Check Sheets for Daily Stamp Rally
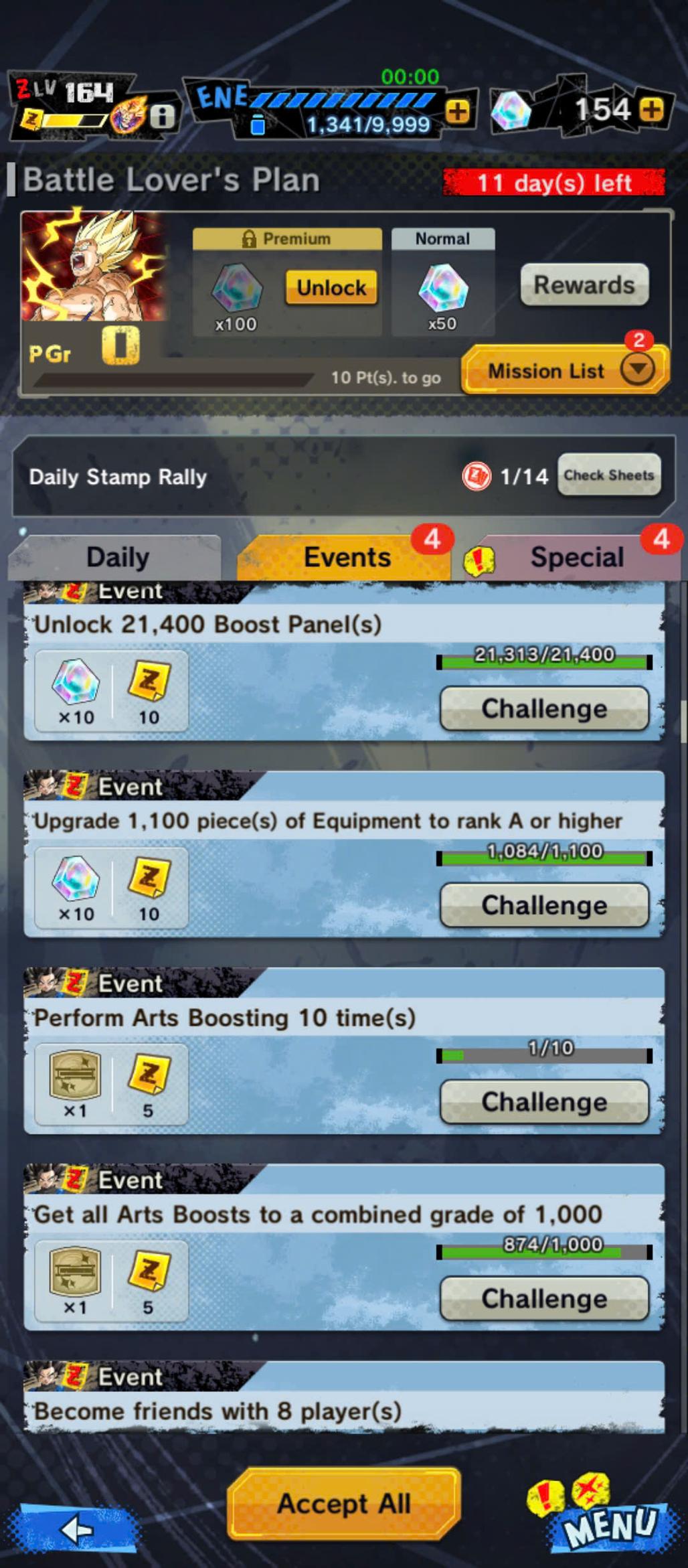688x1568 pixels. (608, 475)
